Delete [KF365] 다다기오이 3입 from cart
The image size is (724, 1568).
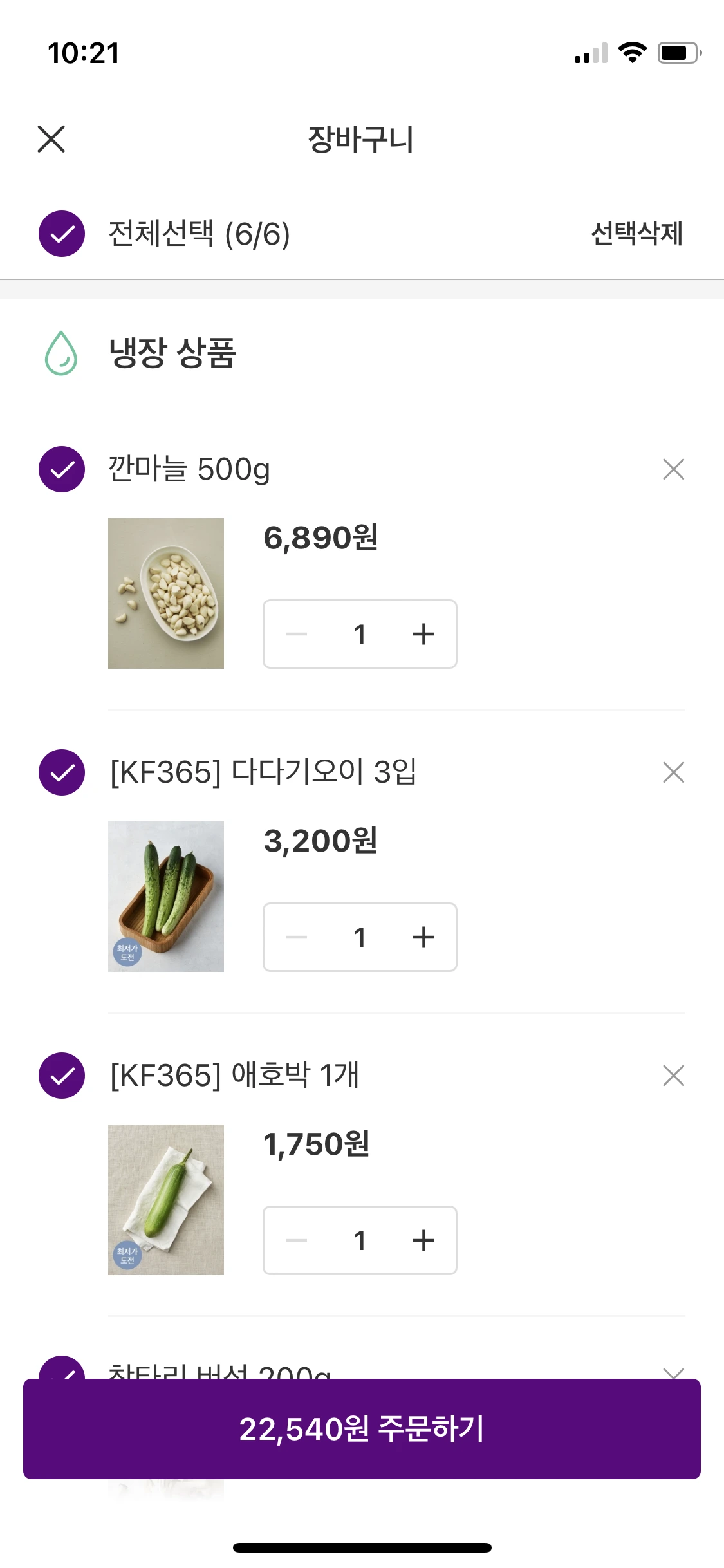[x=673, y=772]
